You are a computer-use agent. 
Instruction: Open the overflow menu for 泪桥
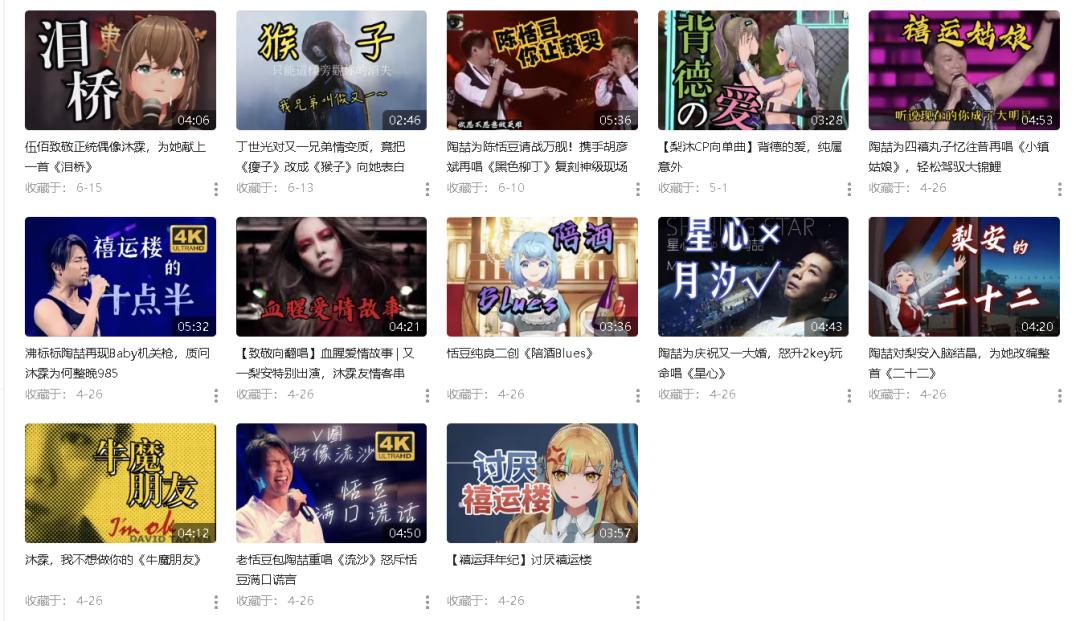[216, 189]
